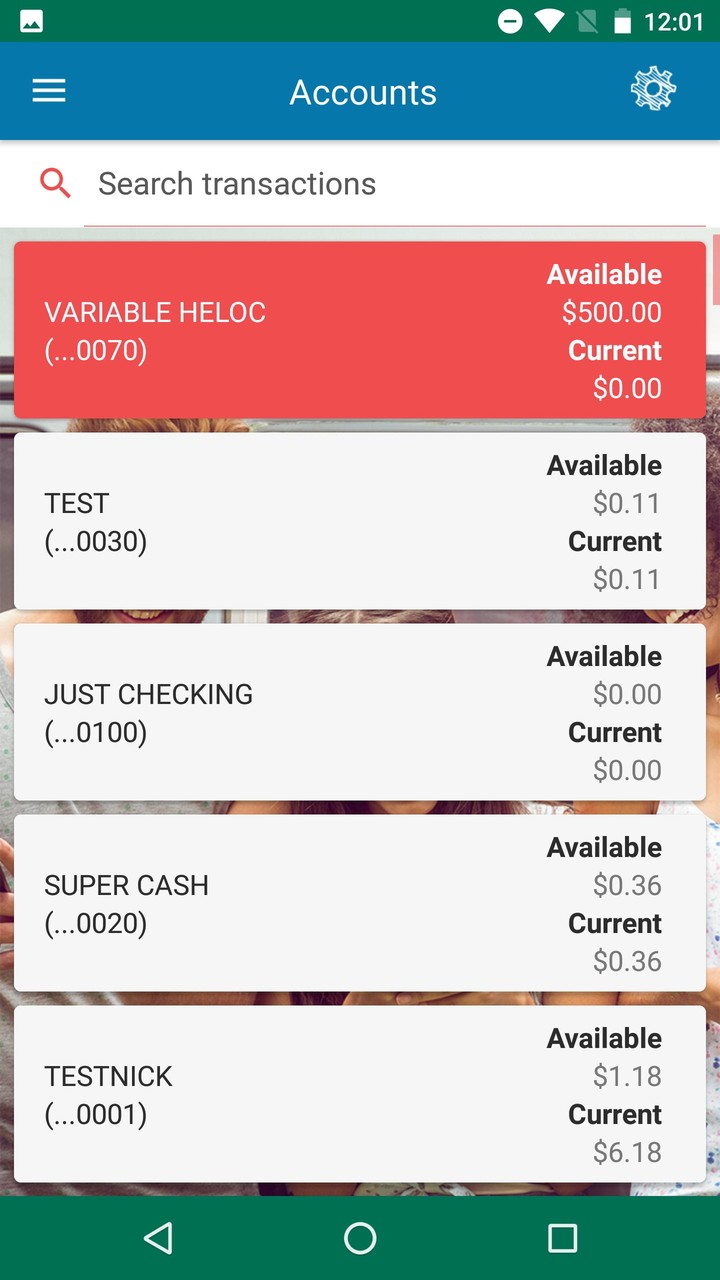Open the settings gear

652,89
